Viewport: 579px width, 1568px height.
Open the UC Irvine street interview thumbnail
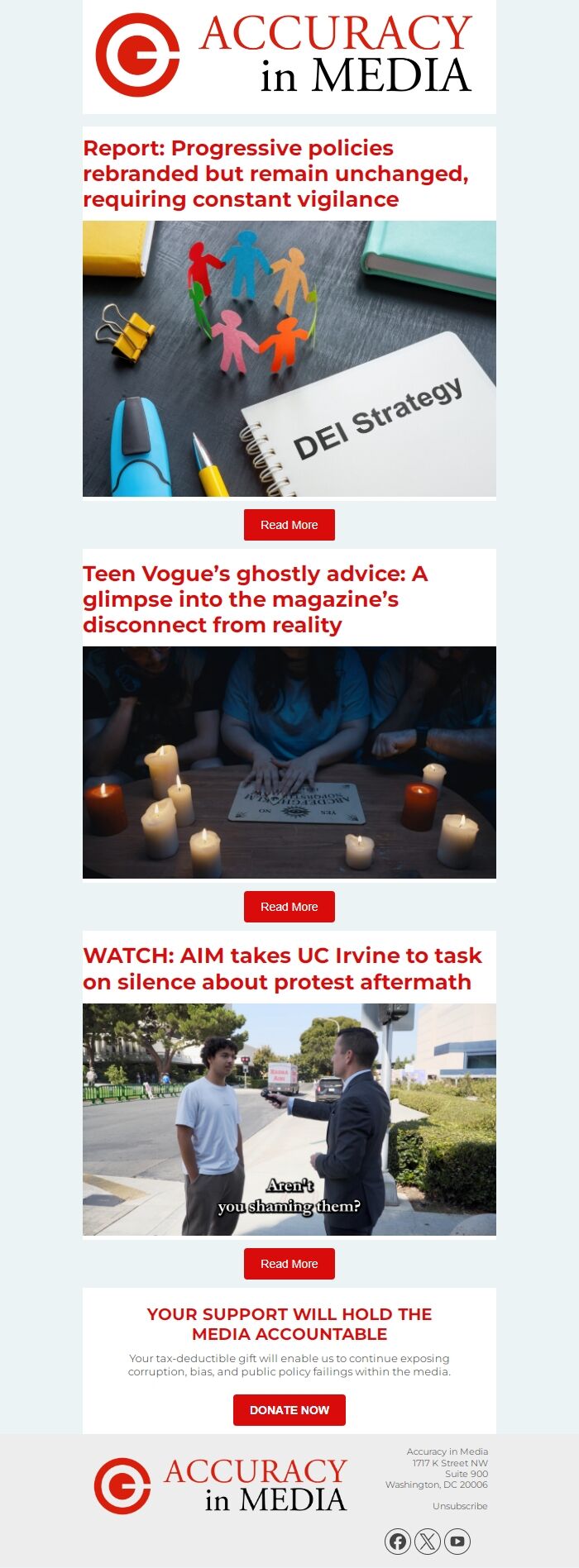pyautogui.click(x=289, y=1119)
